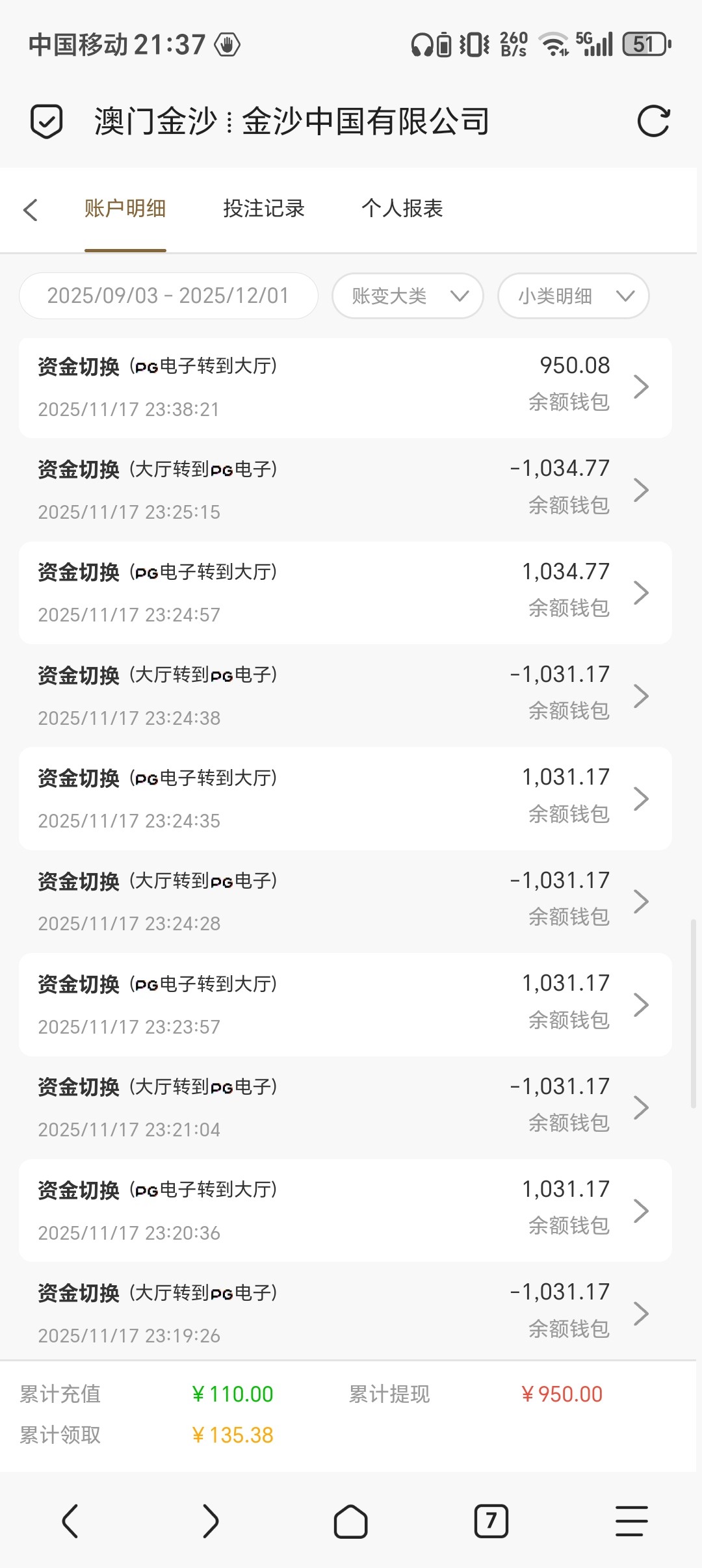Switch to the 个人报表 tab

[x=402, y=208]
